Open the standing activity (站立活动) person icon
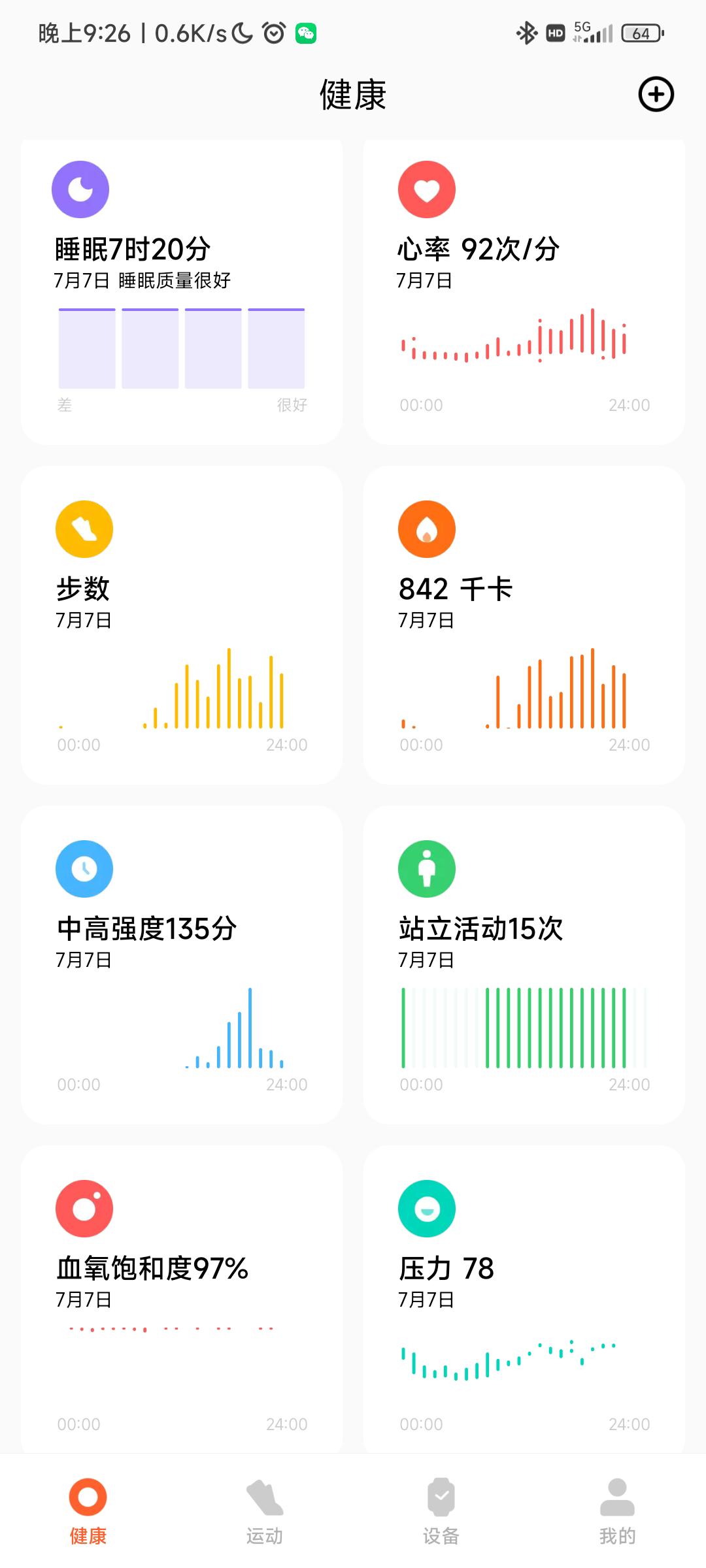This screenshot has height=1568, width=706. click(x=426, y=869)
